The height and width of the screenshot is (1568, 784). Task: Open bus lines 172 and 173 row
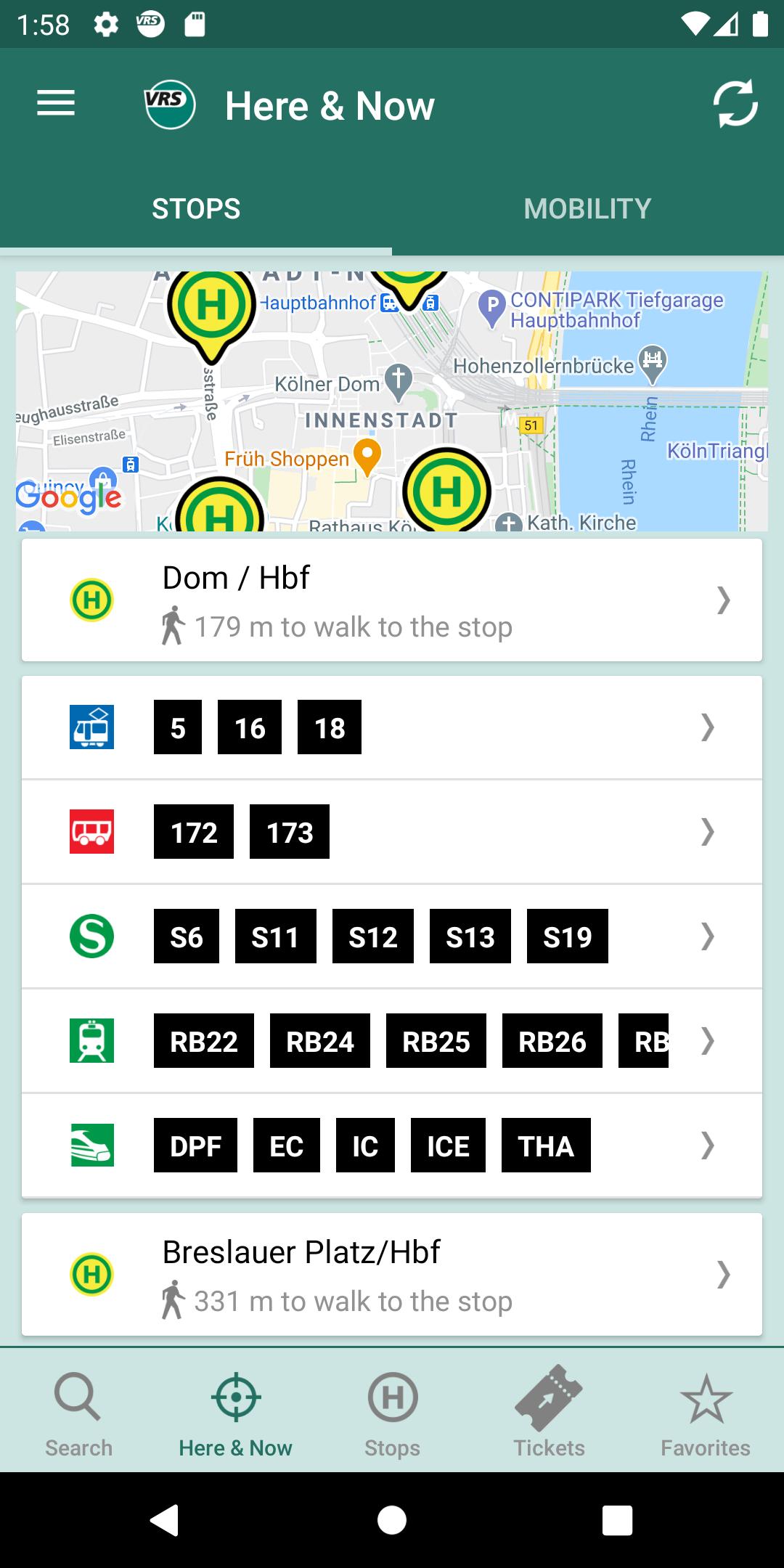[392, 832]
